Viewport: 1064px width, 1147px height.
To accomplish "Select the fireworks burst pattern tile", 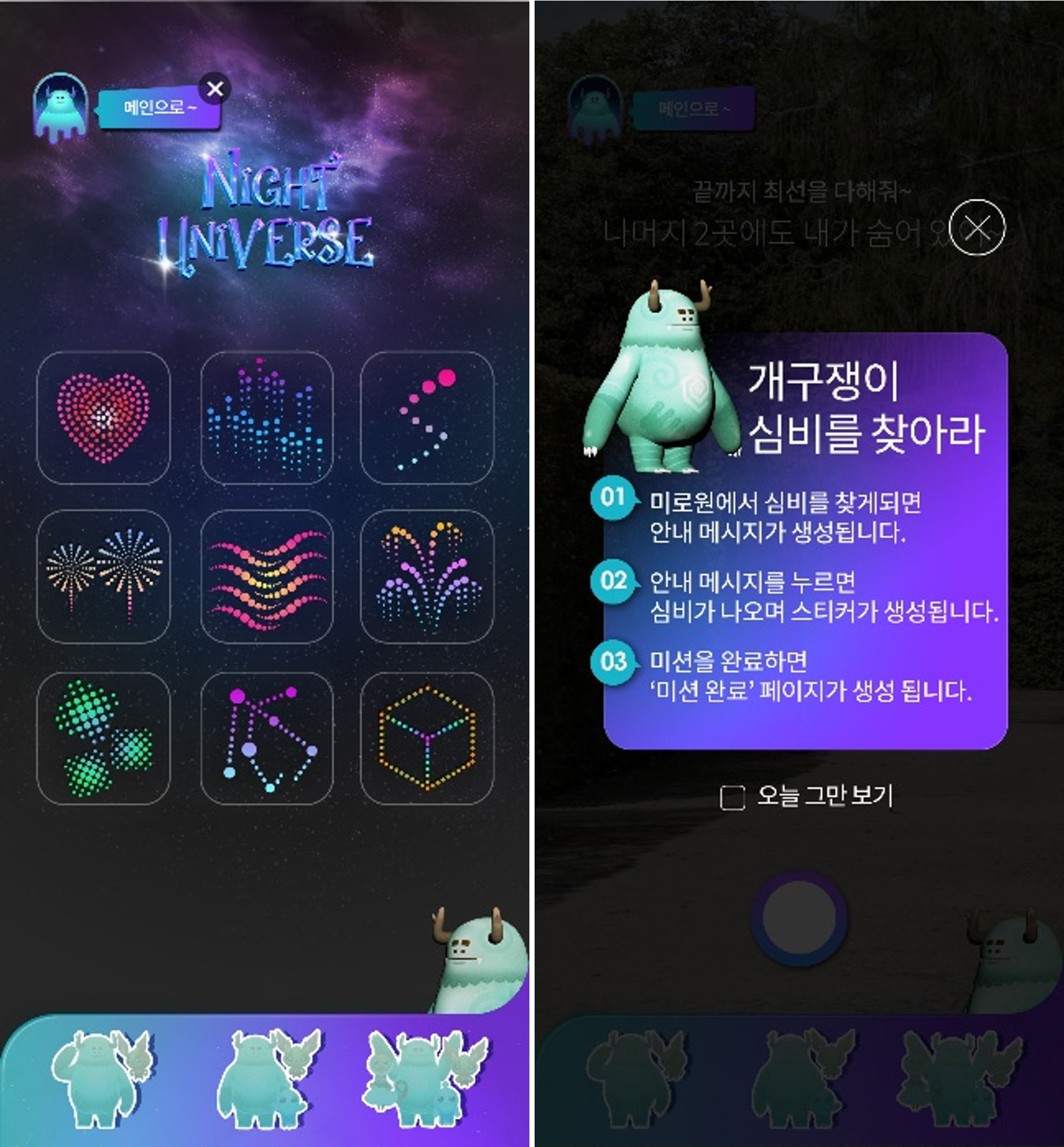I will [x=103, y=576].
